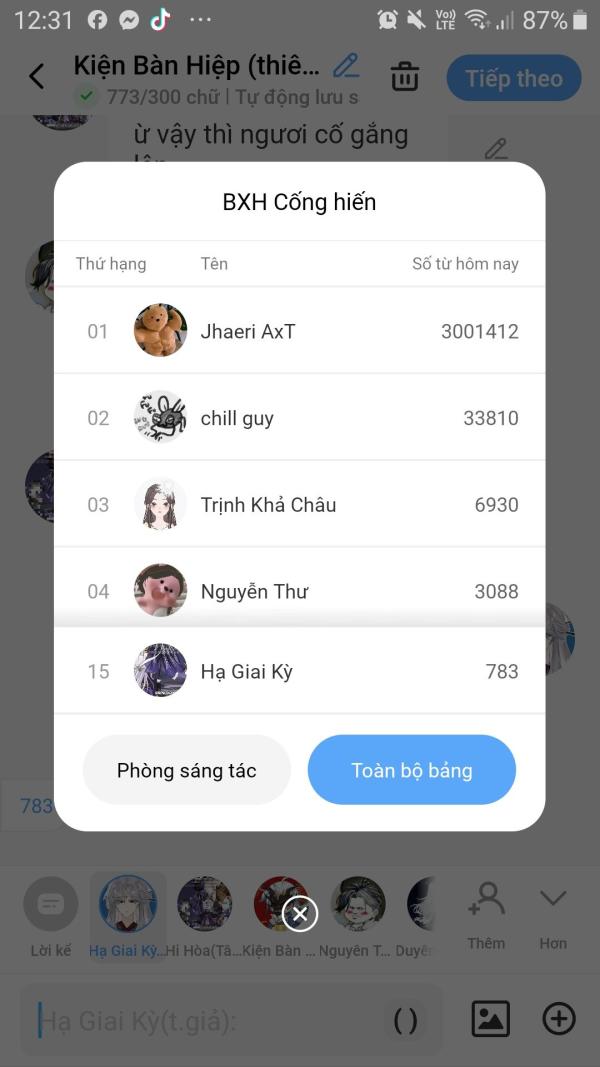Screen dimensions: 600x1067
Task: Open Phòng sáng tác
Action: click(x=187, y=770)
